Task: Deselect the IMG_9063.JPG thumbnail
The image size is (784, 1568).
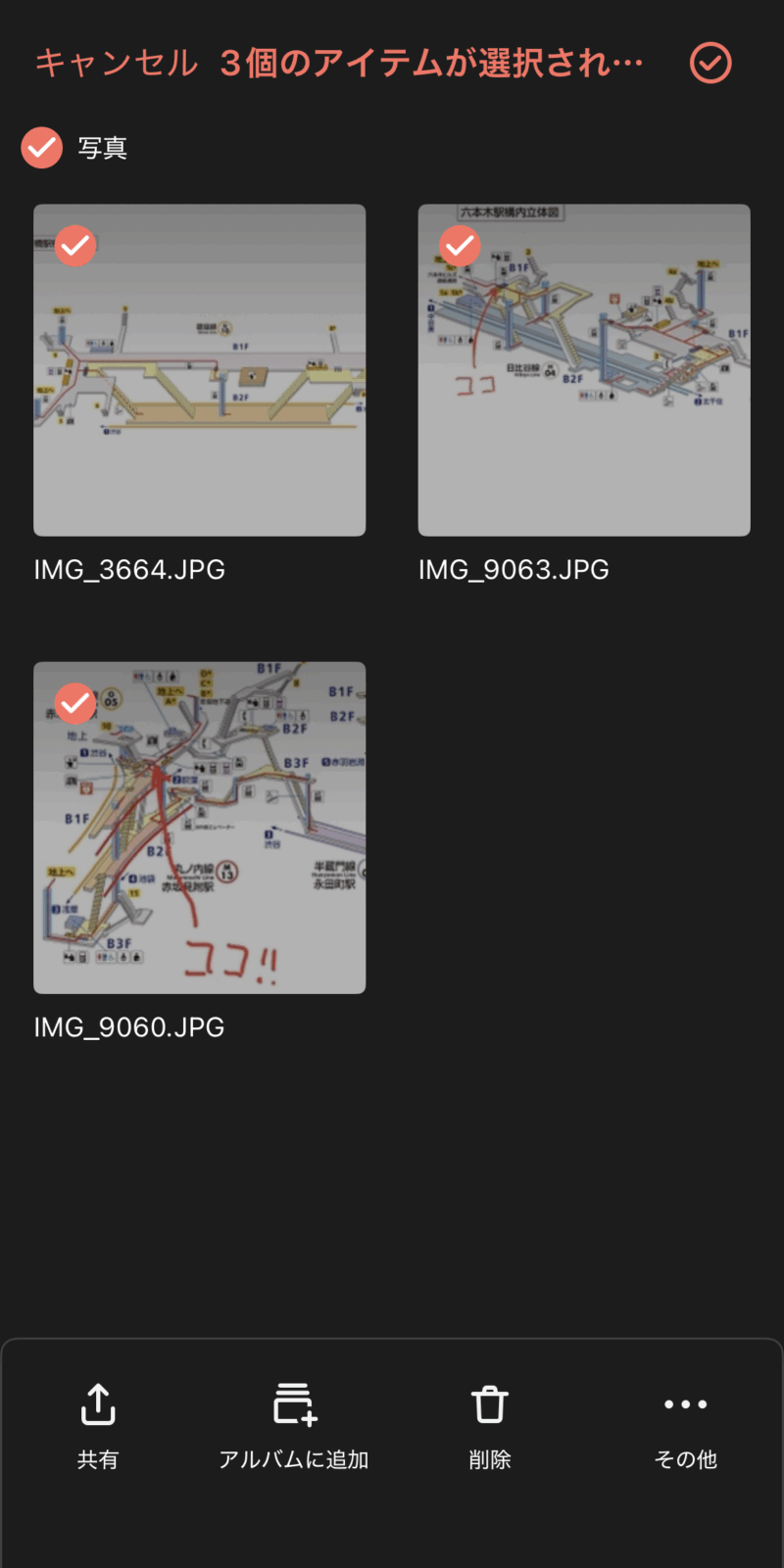Action: [x=460, y=246]
